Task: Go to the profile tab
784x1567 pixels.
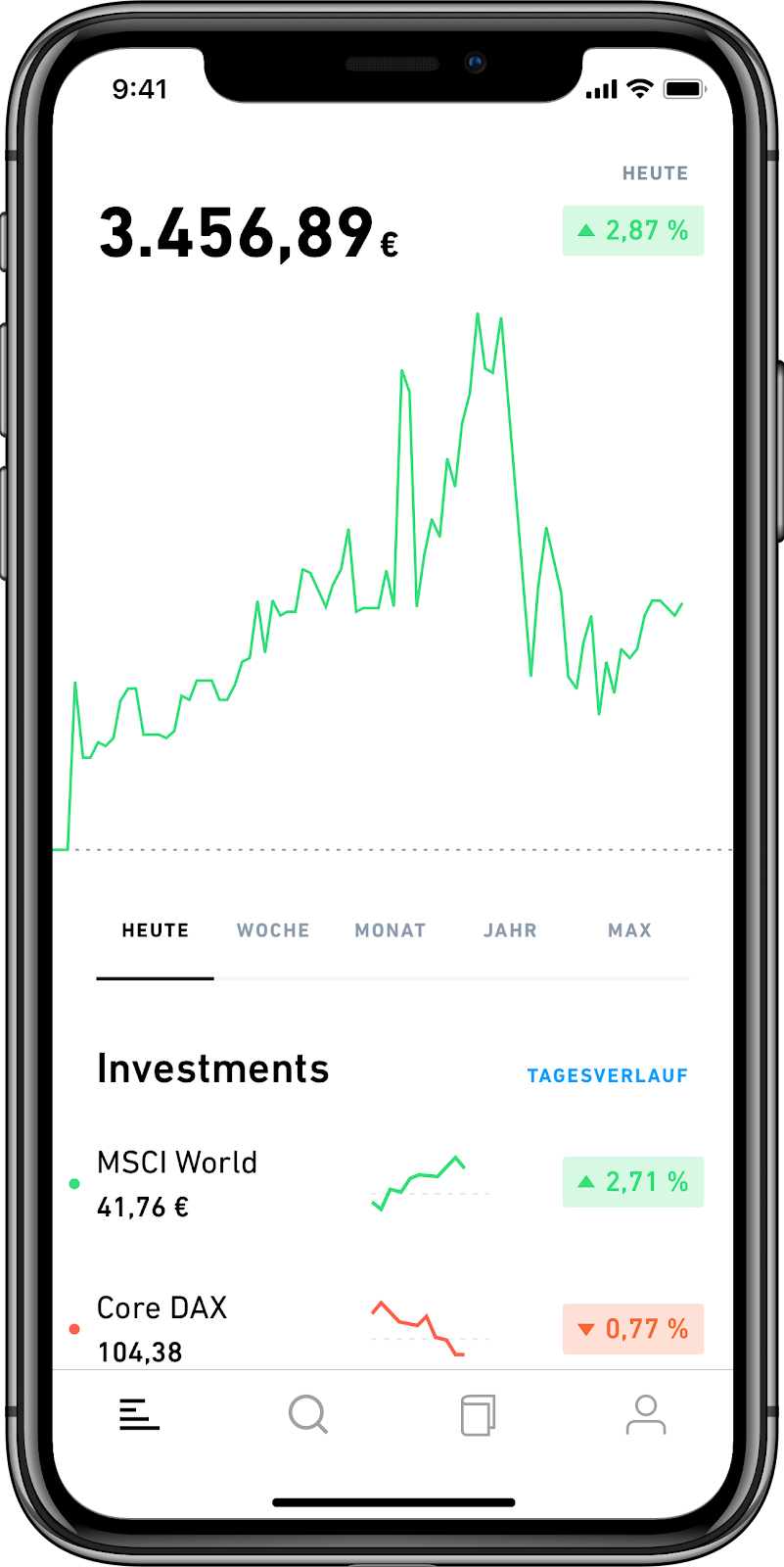Action: tap(646, 1415)
